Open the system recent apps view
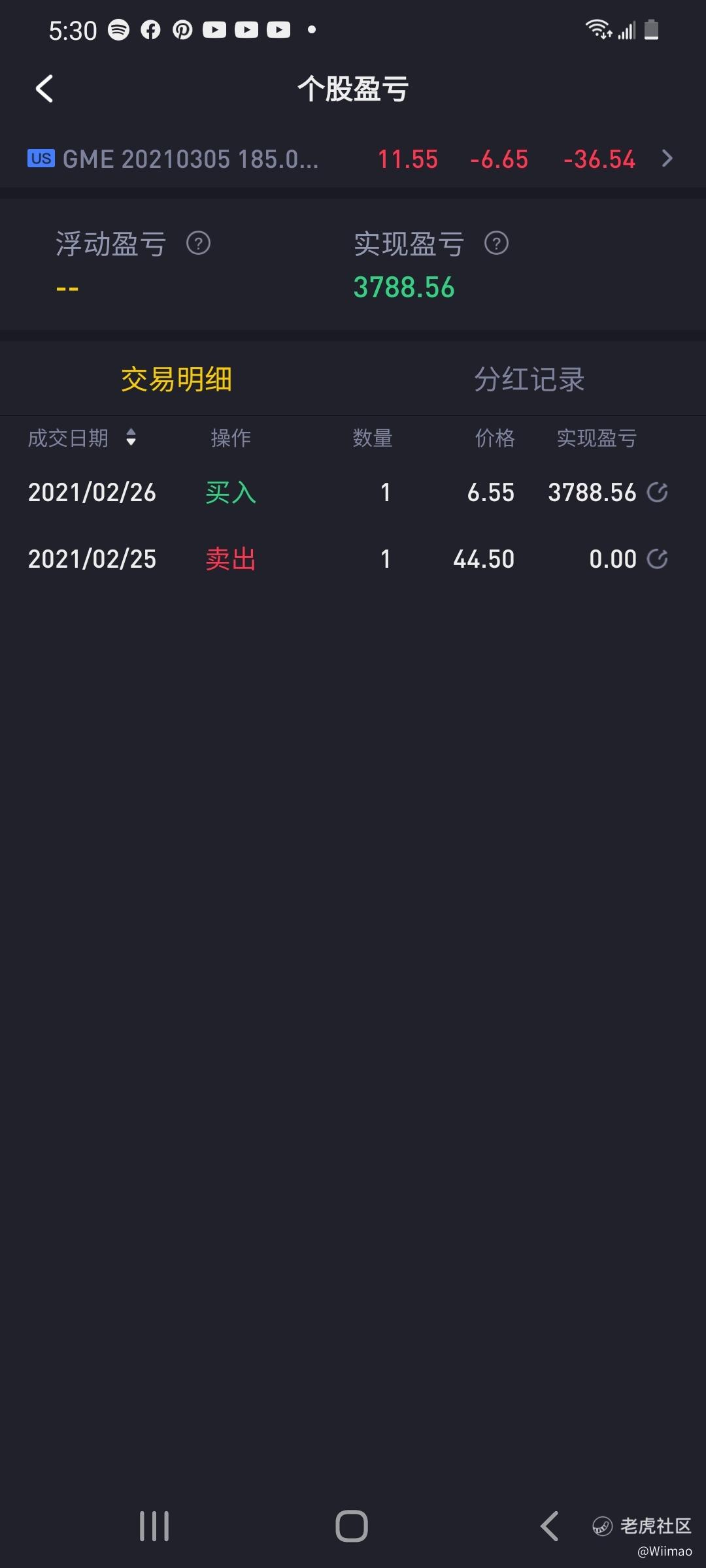The image size is (706, 1568). pos(154,1526)
